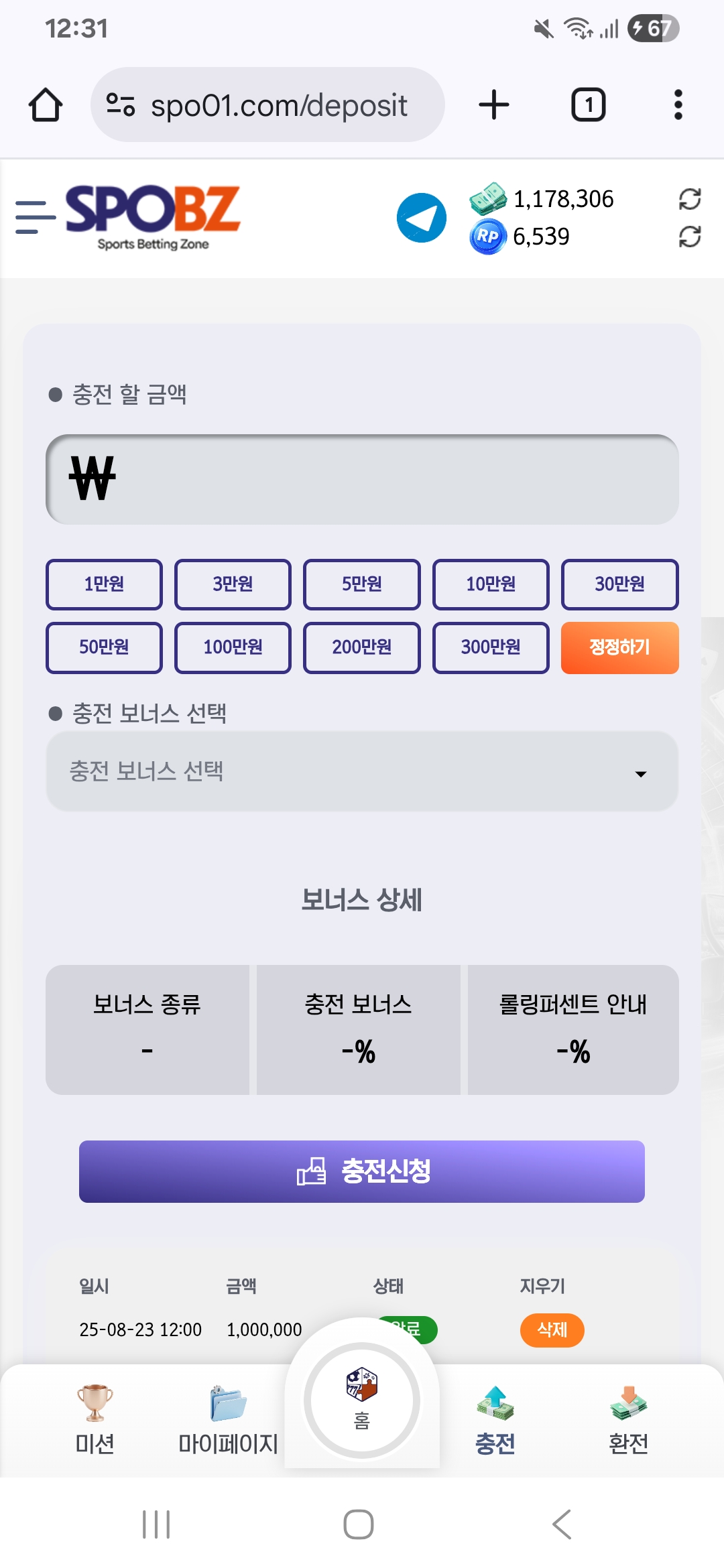The image size is (724, 1568).
Task: Tap 정정하기 to reset the amount
Action: 620,647
